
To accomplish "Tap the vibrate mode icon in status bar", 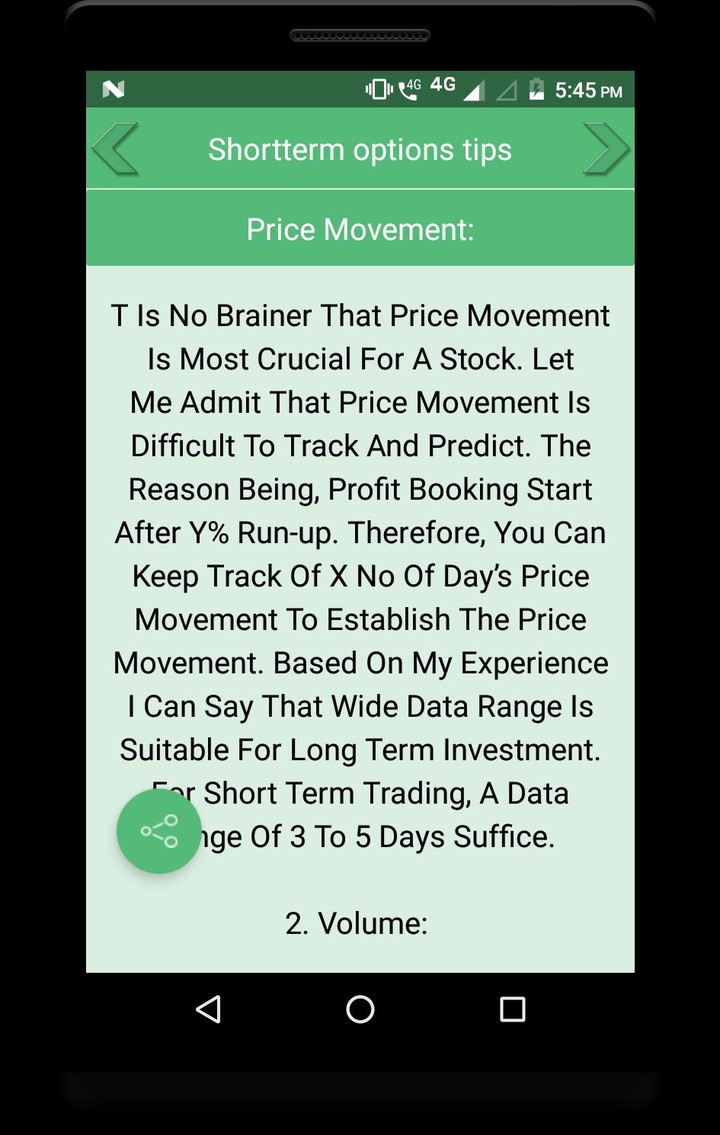I will click(378, 89).
